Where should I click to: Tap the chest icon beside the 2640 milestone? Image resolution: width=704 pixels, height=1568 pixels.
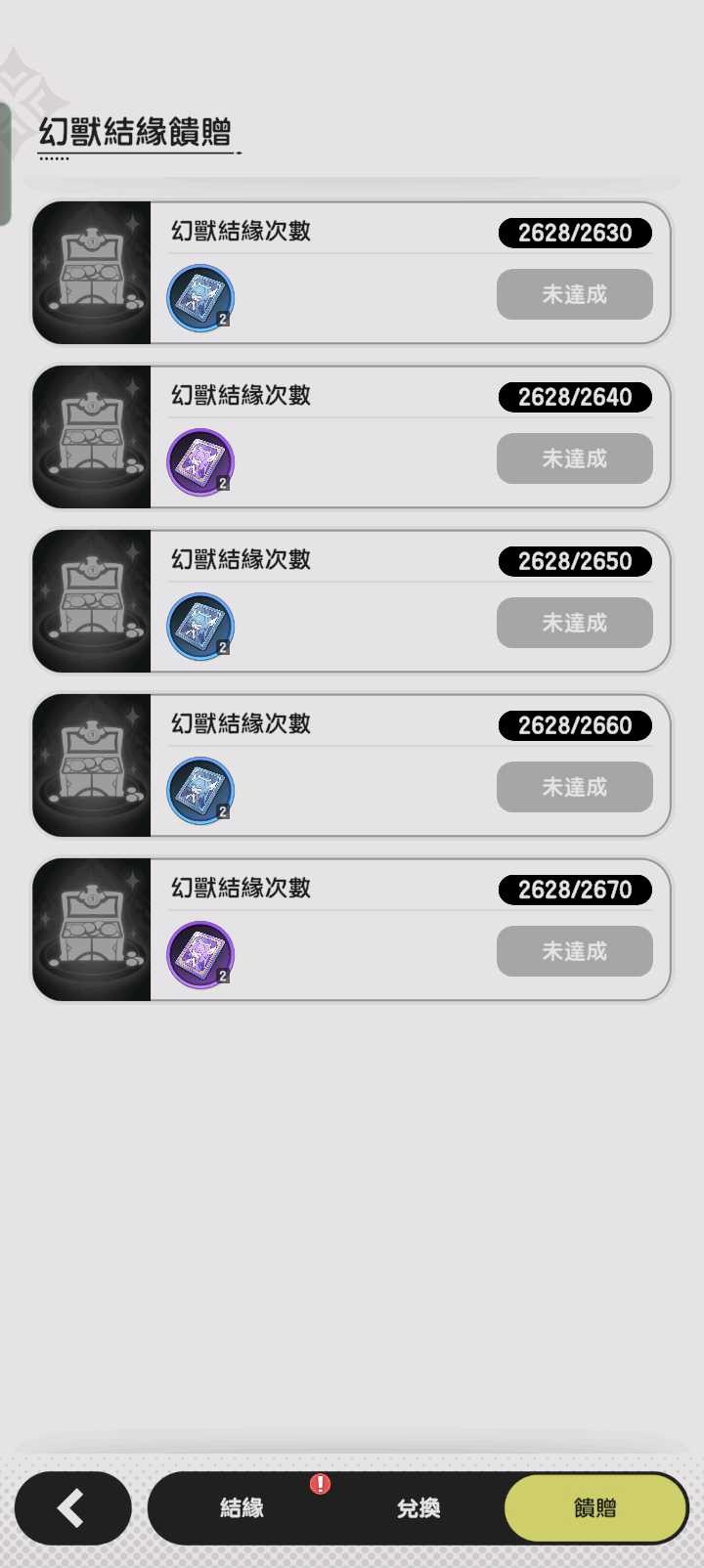pos(91,437)
